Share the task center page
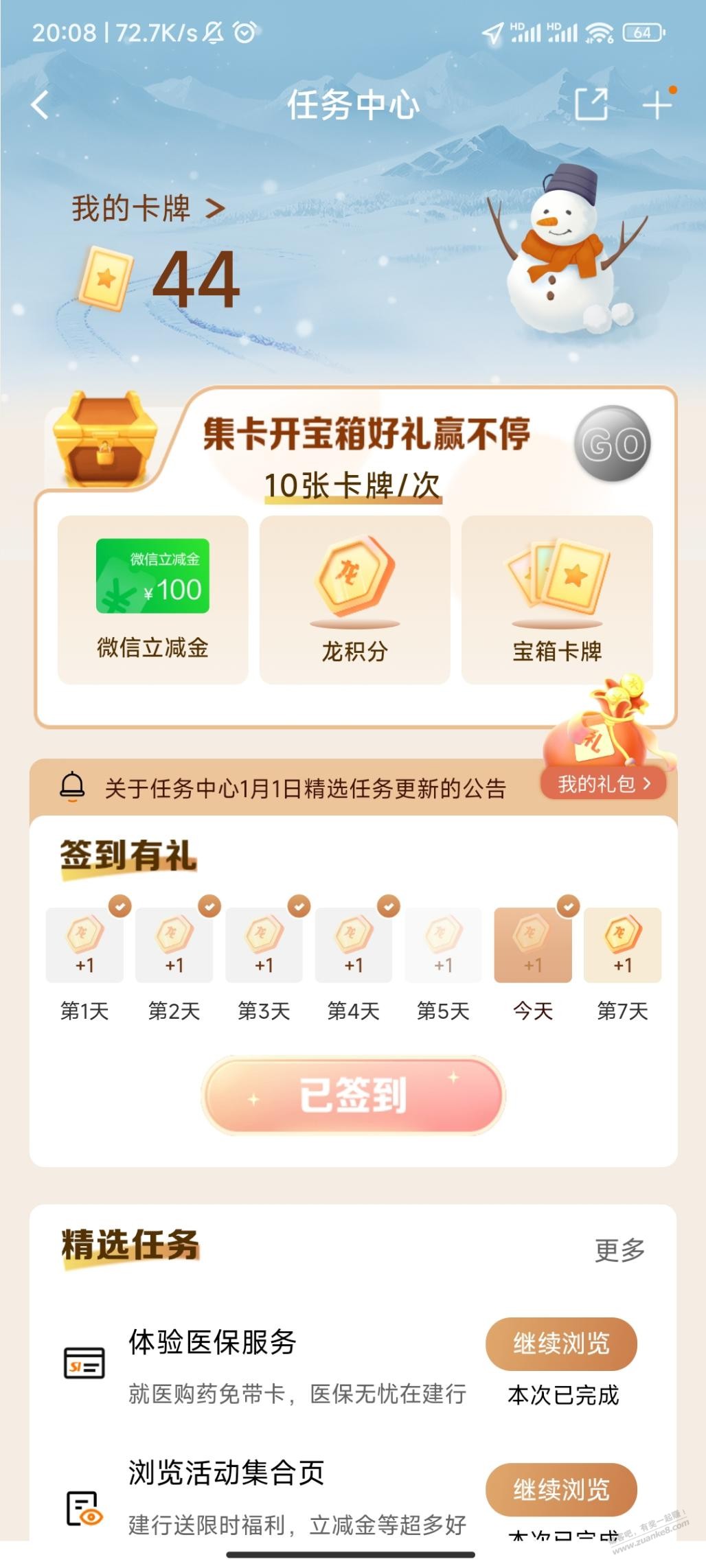Screen dimensions: 706x1568 (591, 105)
